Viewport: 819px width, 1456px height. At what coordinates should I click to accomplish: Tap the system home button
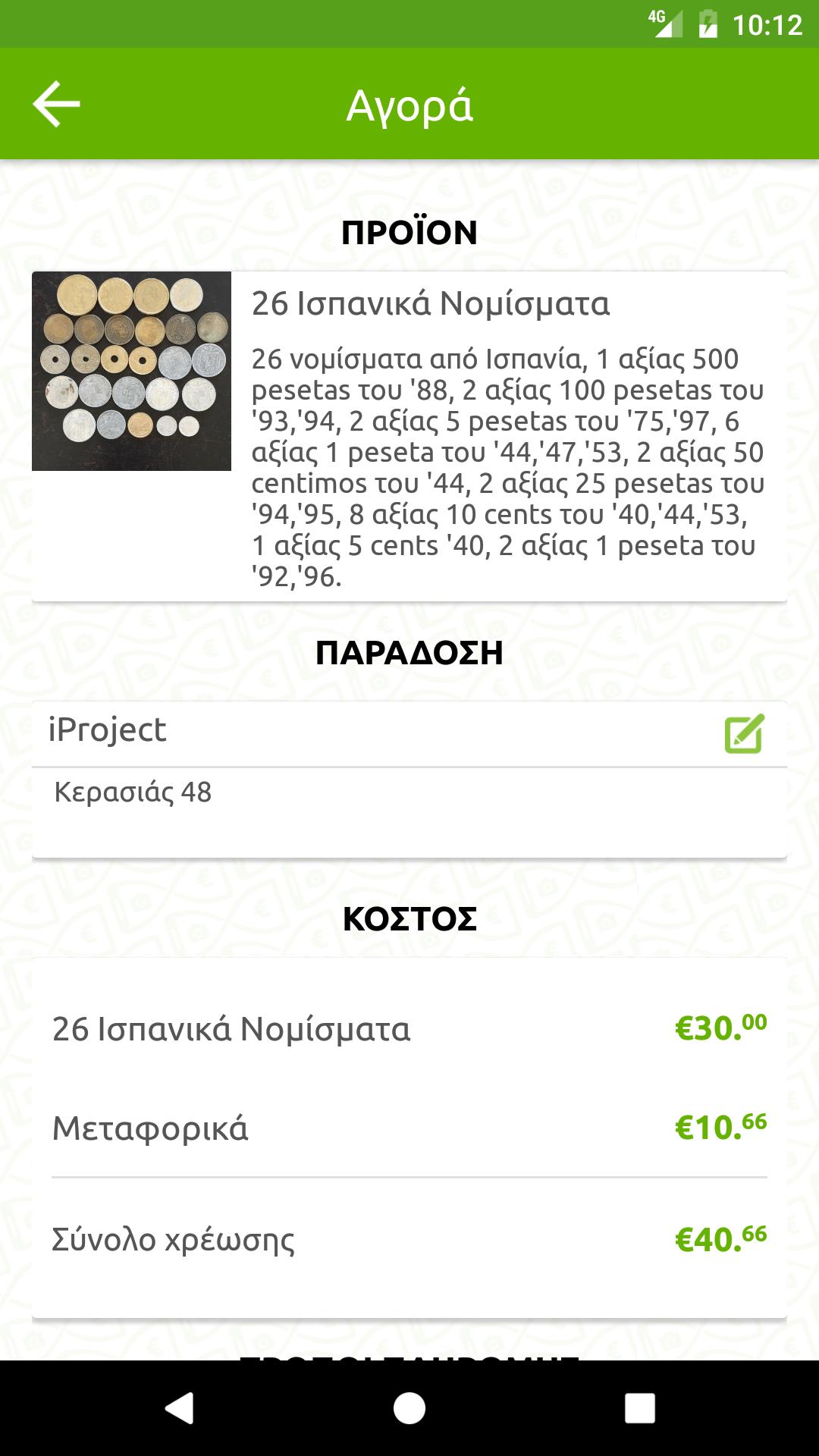pos(409,1408)
